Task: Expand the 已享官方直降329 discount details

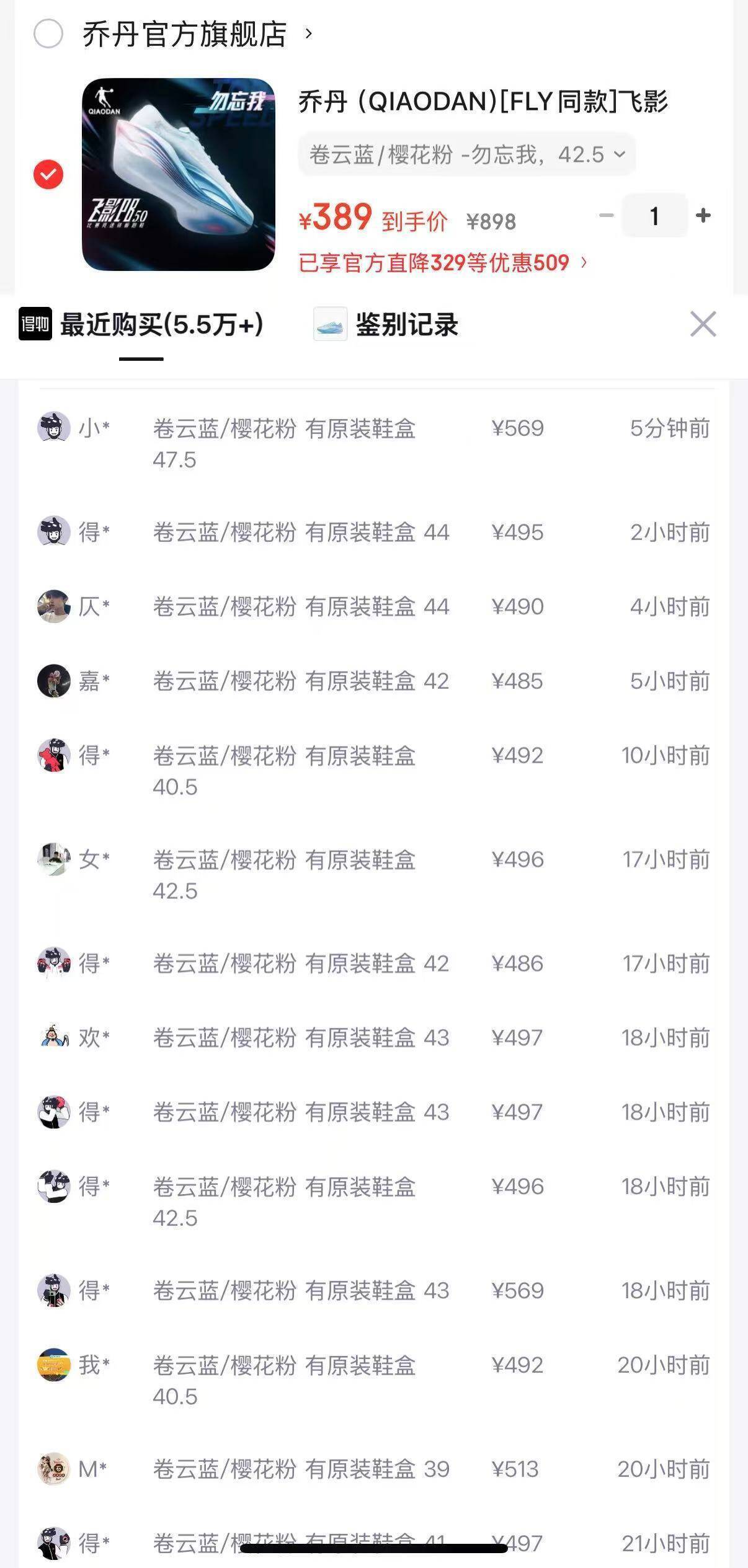Action: [443, 264]
